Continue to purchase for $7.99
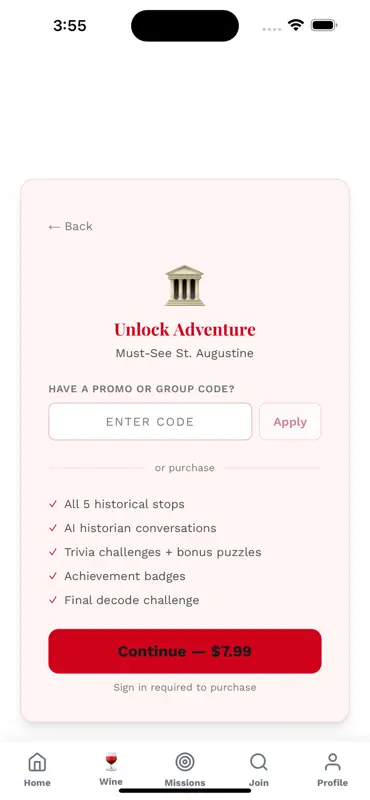Screen dimensions: 370x800 pyautogui.click(x=185, y=651)
